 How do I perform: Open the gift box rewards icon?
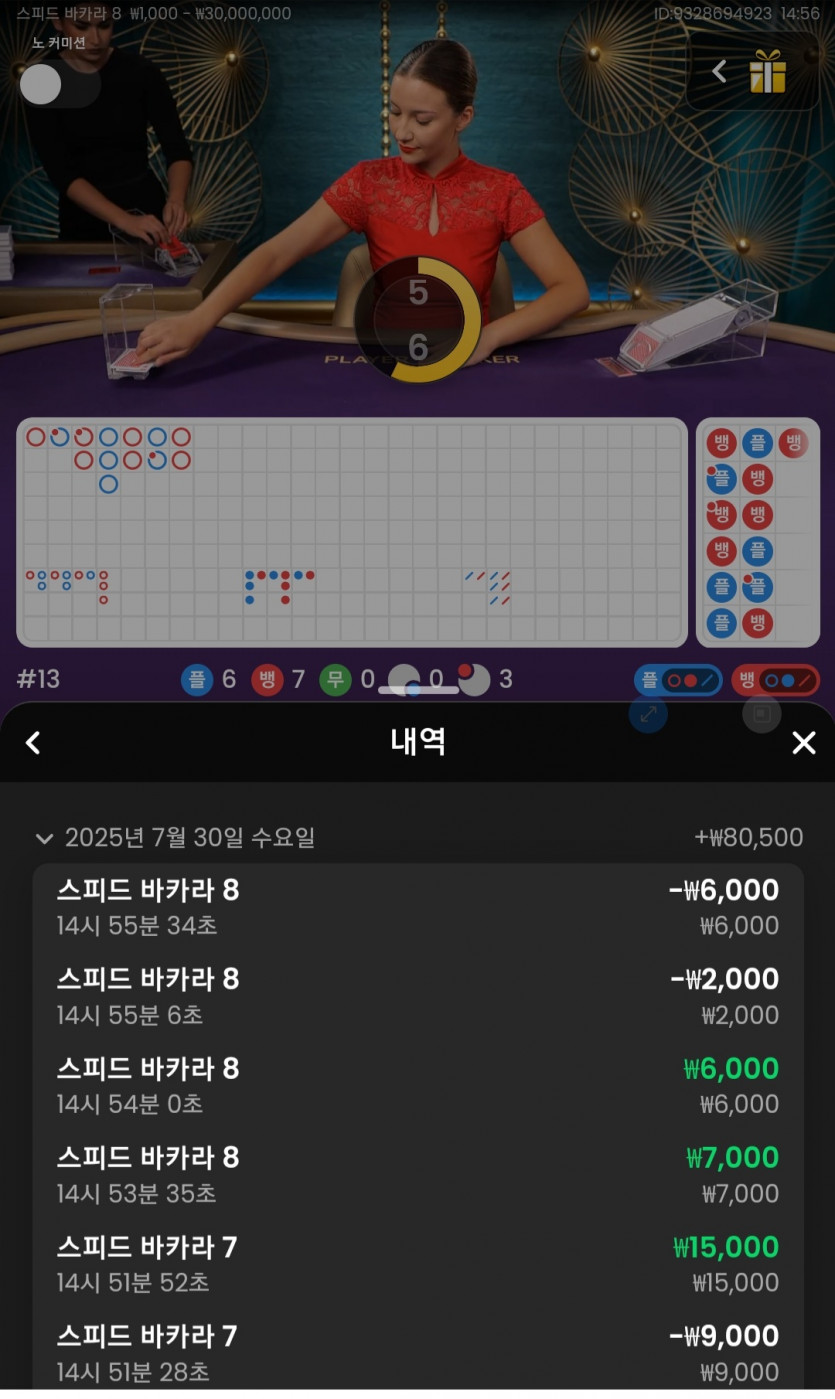click(x=768, y=72)
